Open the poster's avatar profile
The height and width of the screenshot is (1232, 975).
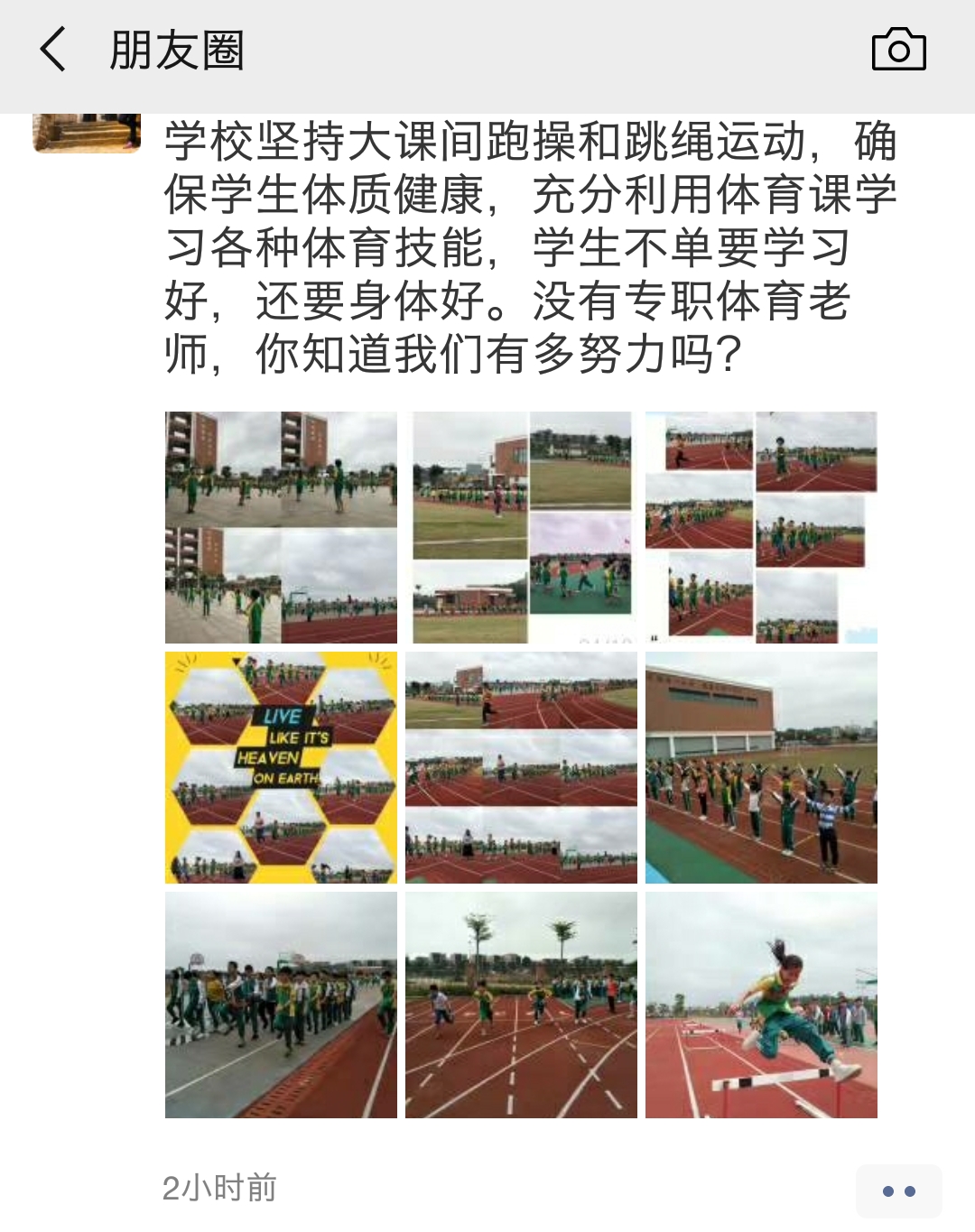(87, 133)
